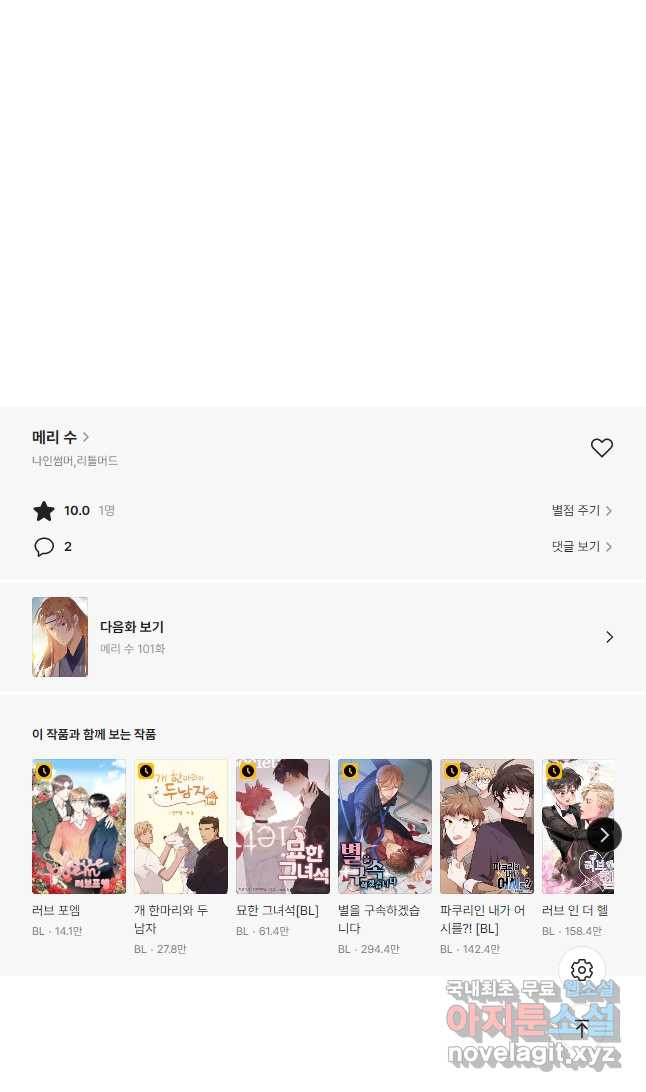646x1092 pixels.
Task: Open the 메리 수 series page
Action: click(60, 437)
